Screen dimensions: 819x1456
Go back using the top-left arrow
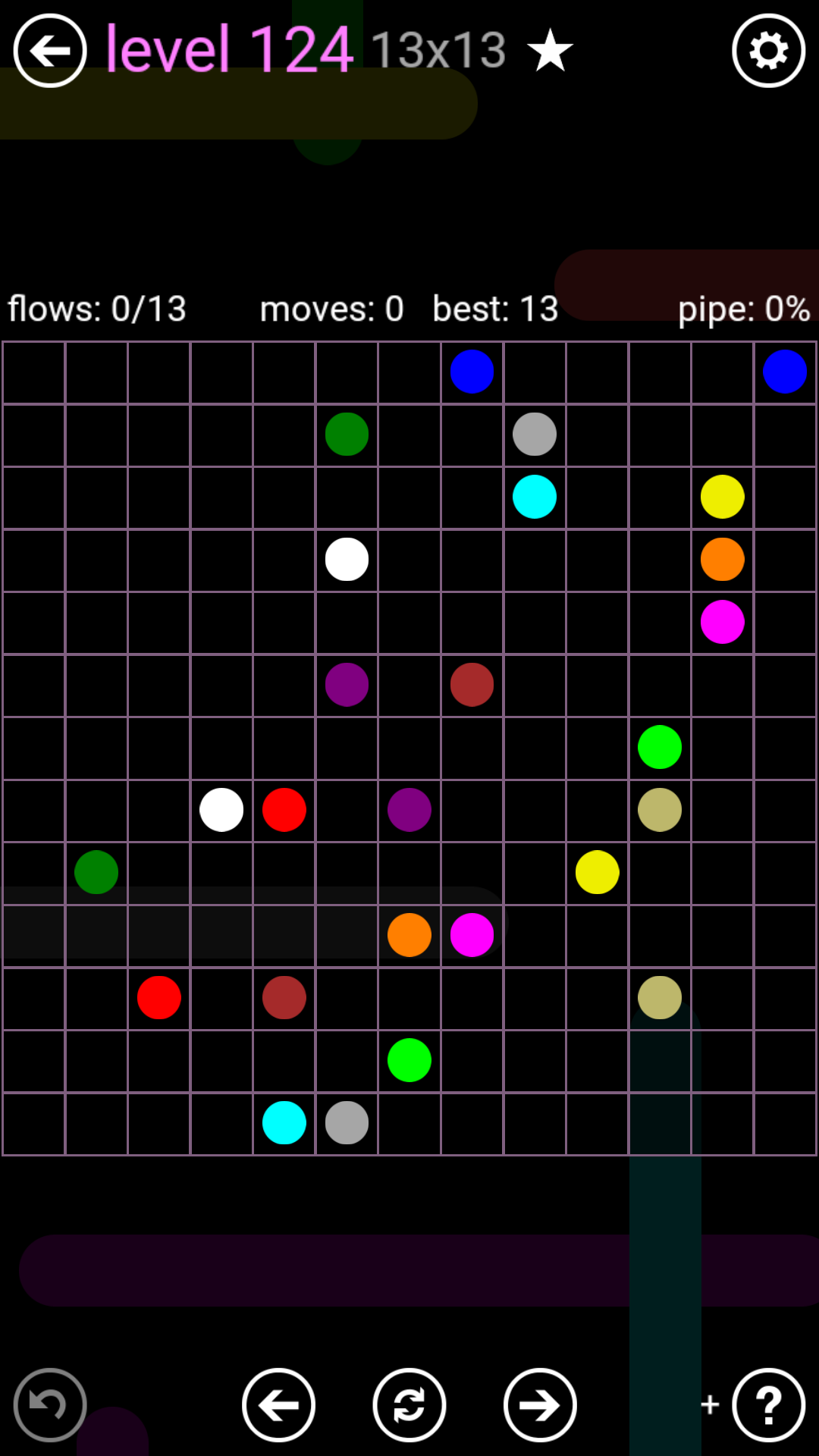tap(50, 51)
